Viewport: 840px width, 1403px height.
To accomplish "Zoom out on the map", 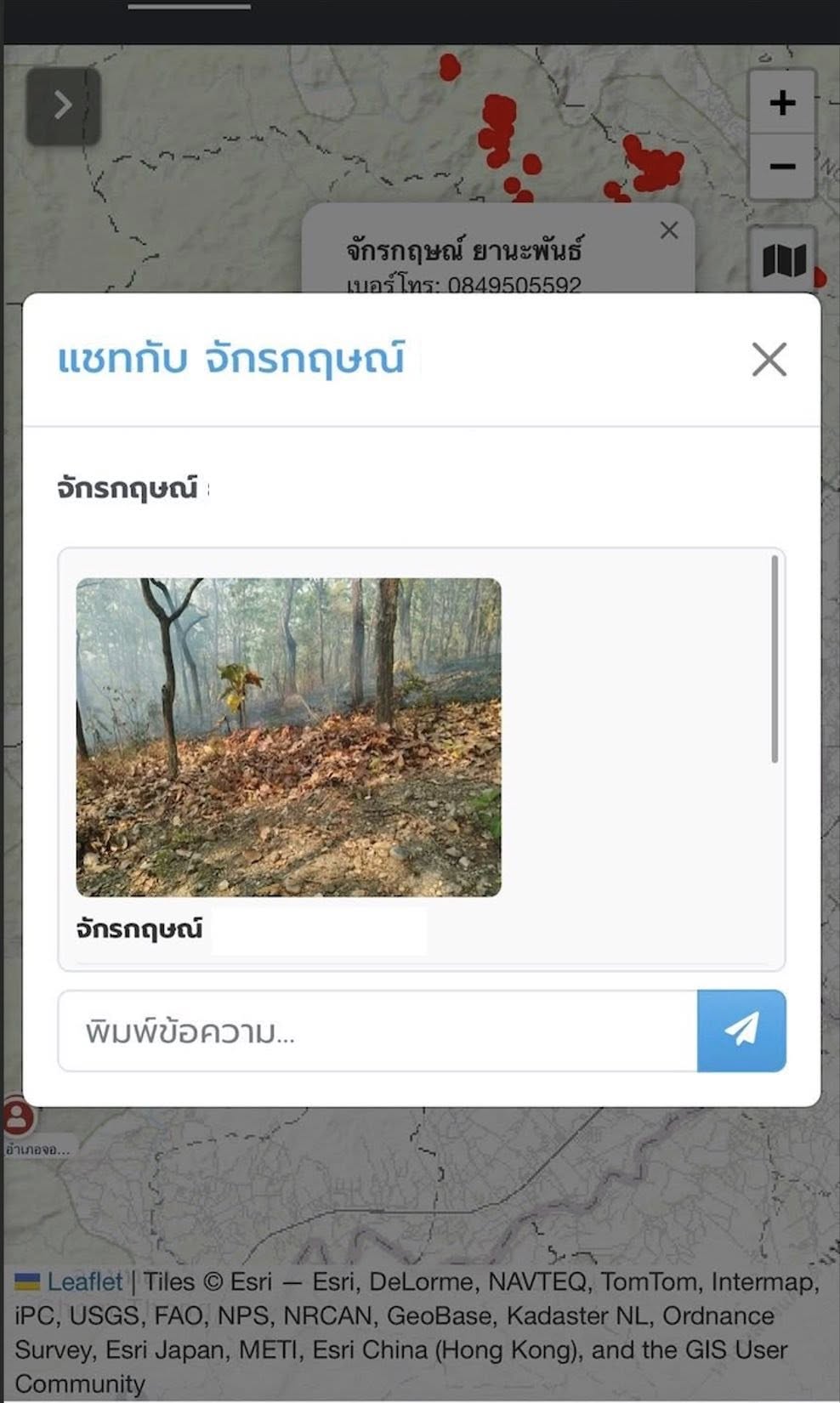I will (782, 166).
